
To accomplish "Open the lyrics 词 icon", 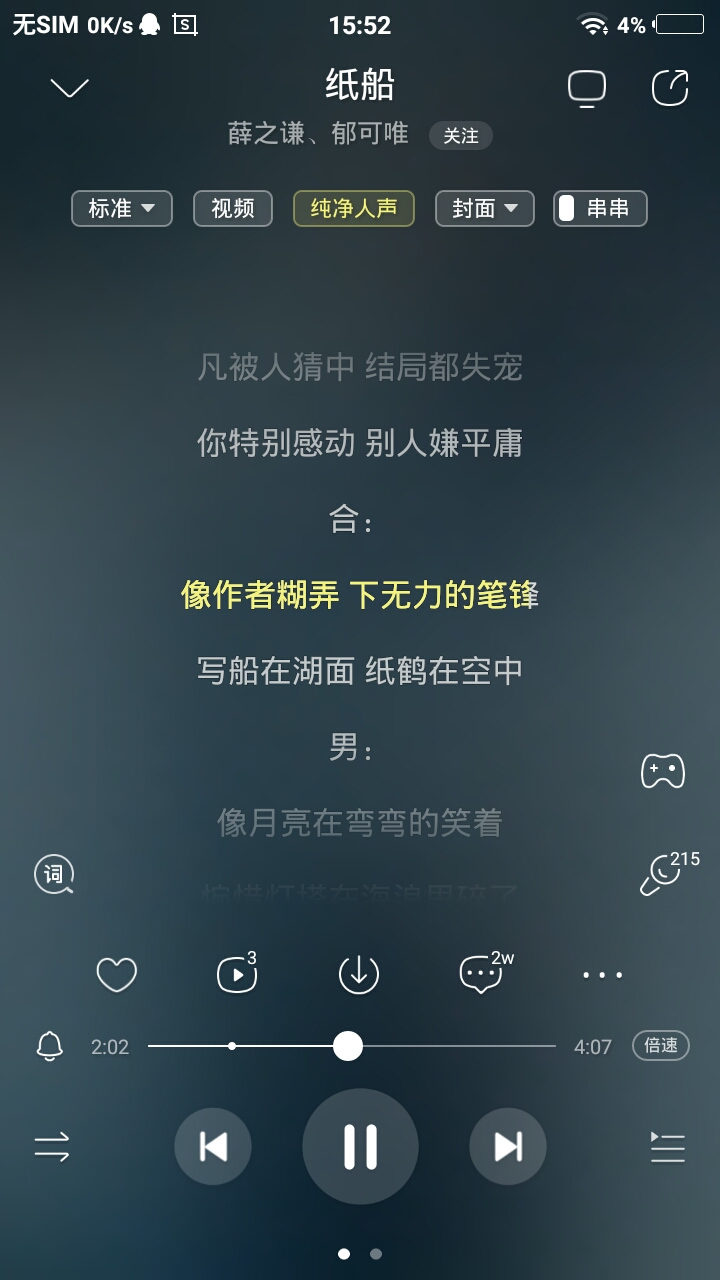I will [54, 874].
